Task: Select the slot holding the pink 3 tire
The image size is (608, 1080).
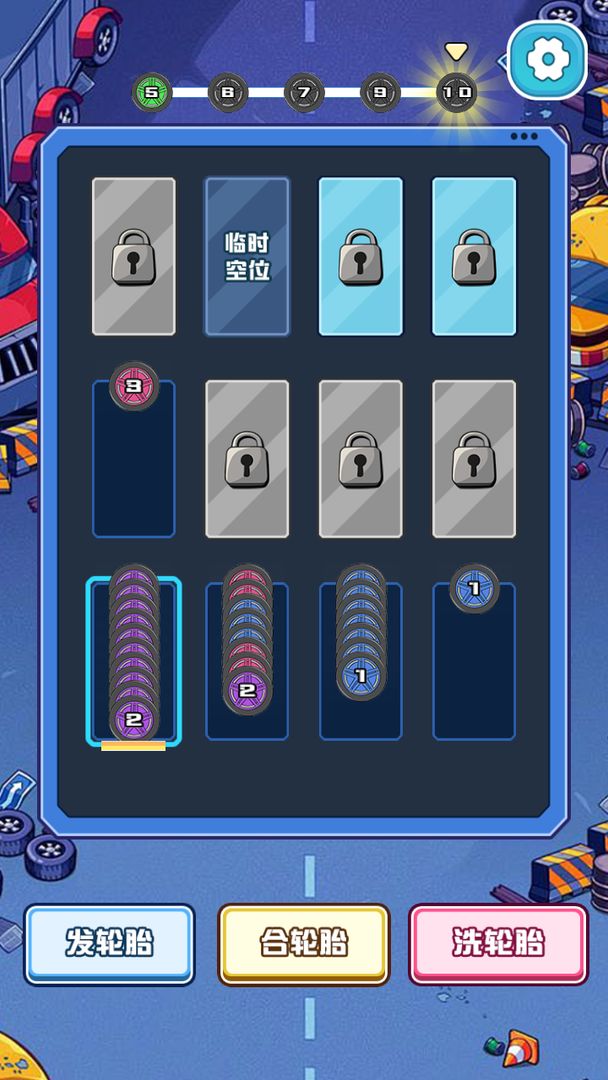Action: [x=134, y=458]
